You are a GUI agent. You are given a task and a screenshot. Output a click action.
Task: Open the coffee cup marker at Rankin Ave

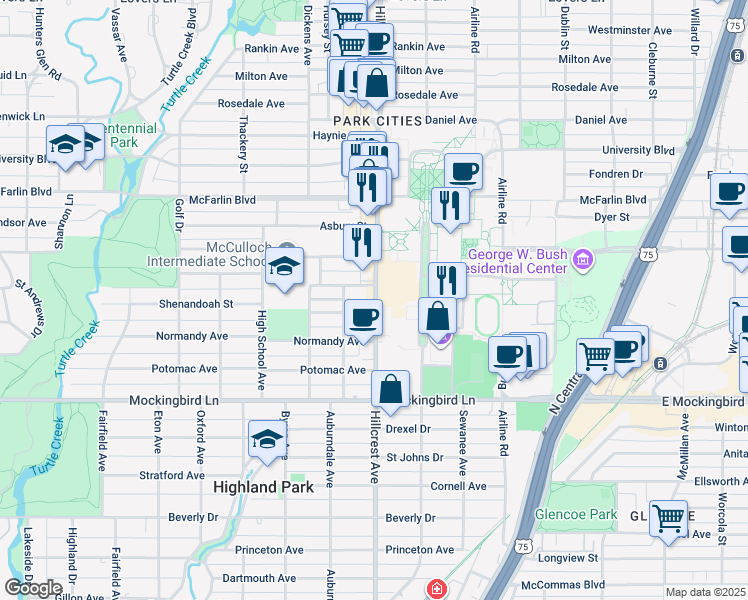click(377, 43)
